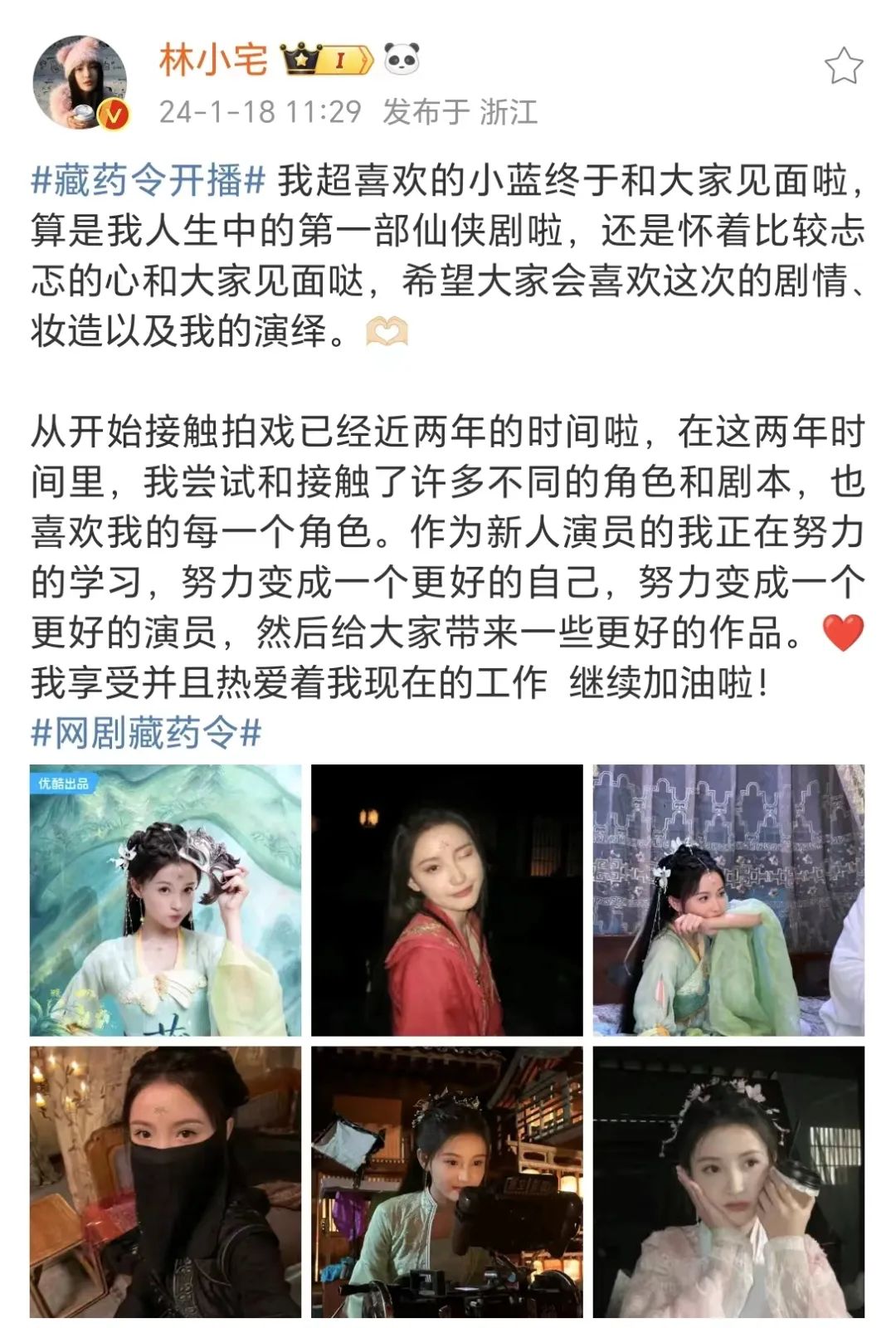Screen dimensions: 896x1328
Task: Open the photo with the patterned curtain
Action: [x=728, y=900]
